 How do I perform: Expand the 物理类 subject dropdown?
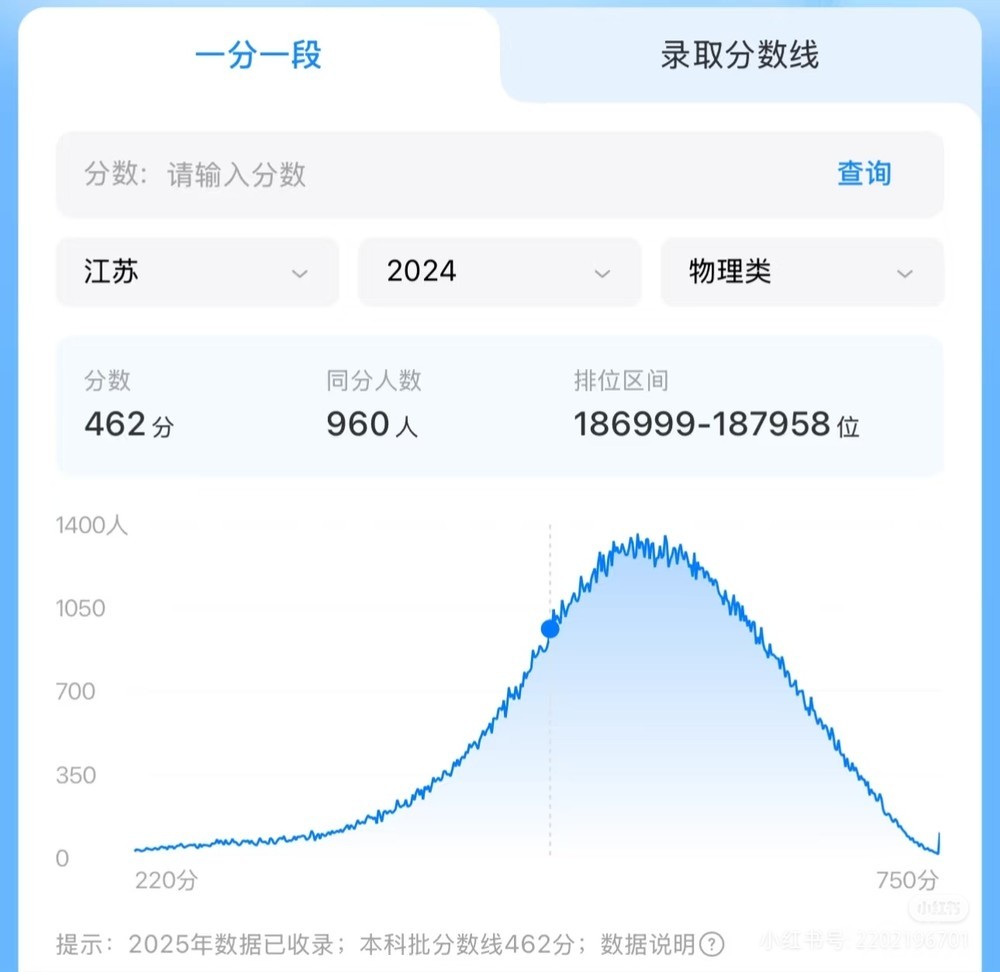coord(802,272)
